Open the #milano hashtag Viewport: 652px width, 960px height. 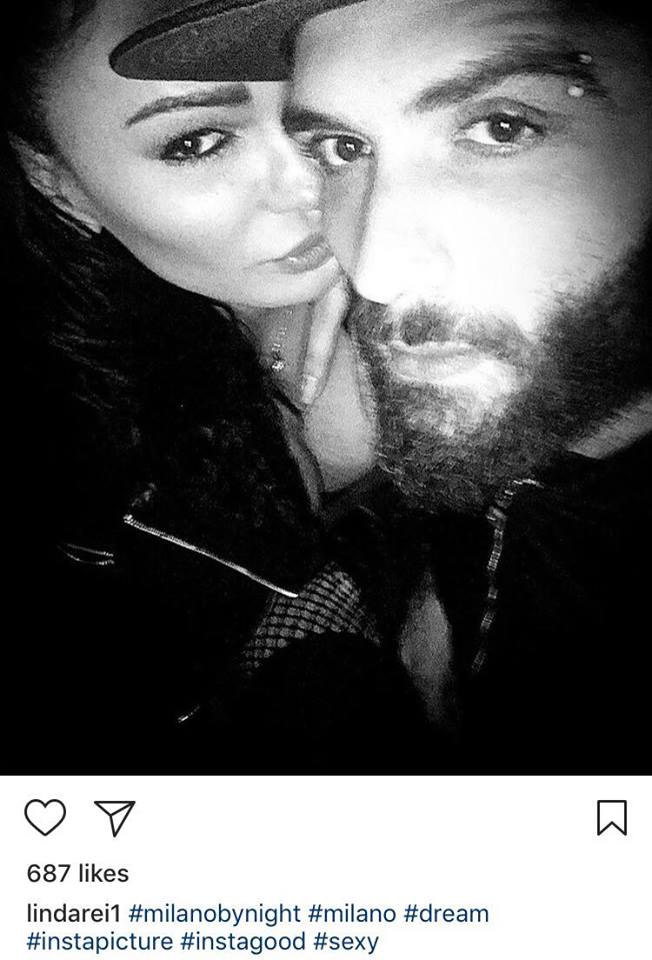pos(351,913)
